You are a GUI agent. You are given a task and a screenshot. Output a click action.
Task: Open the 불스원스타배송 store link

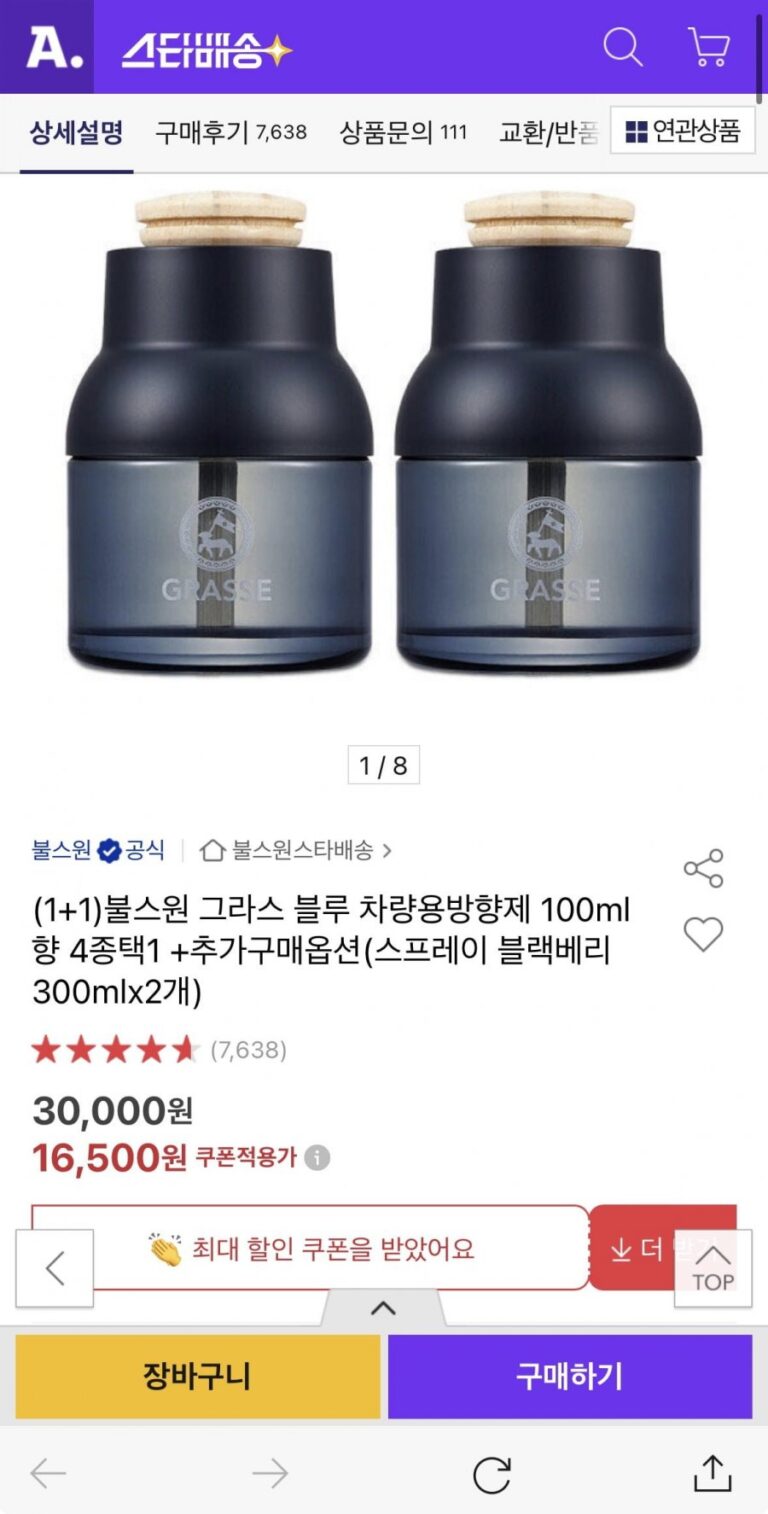(296, 851)
